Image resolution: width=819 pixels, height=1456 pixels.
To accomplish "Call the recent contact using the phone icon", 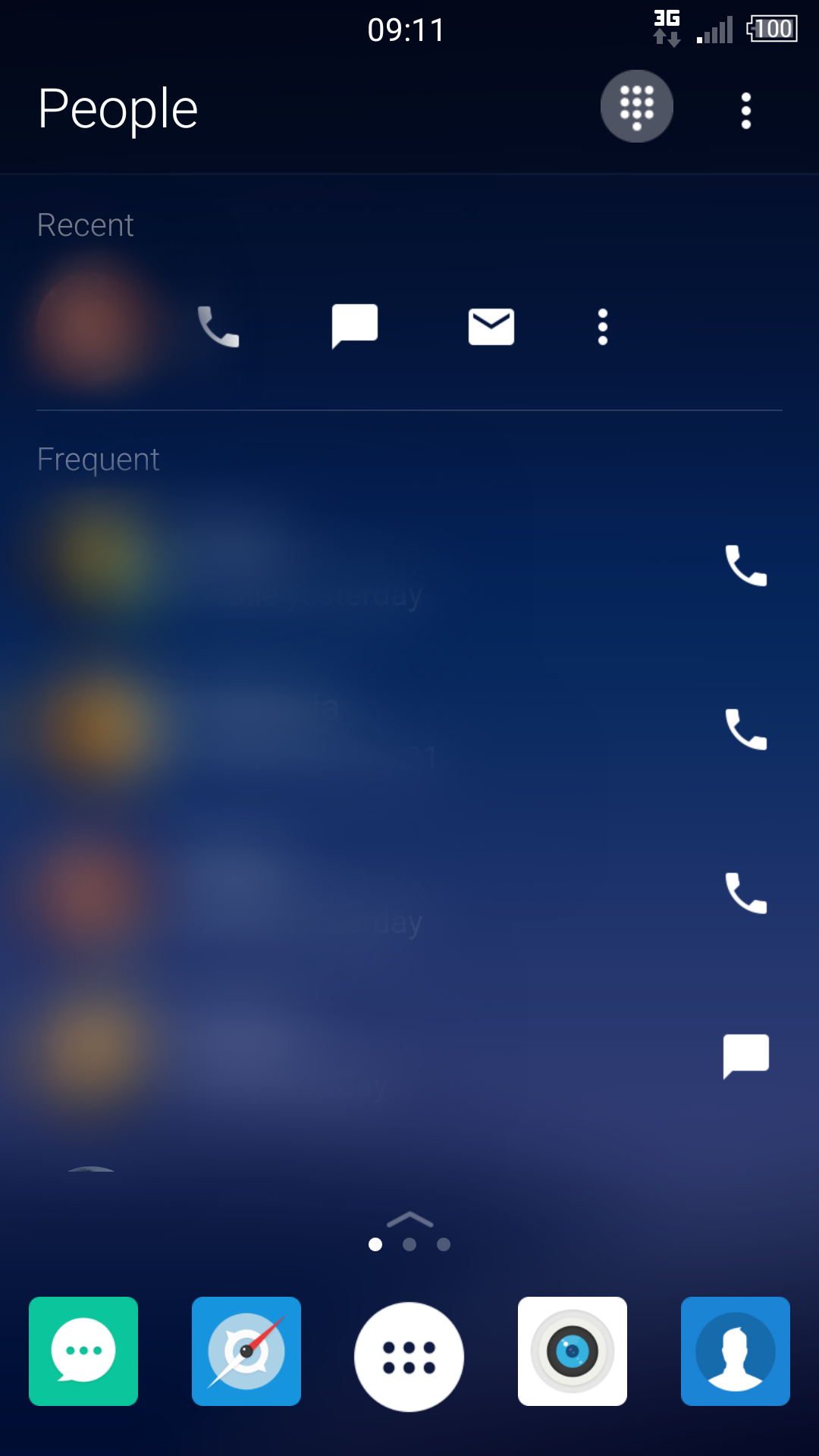I will [x=217, y=326].
